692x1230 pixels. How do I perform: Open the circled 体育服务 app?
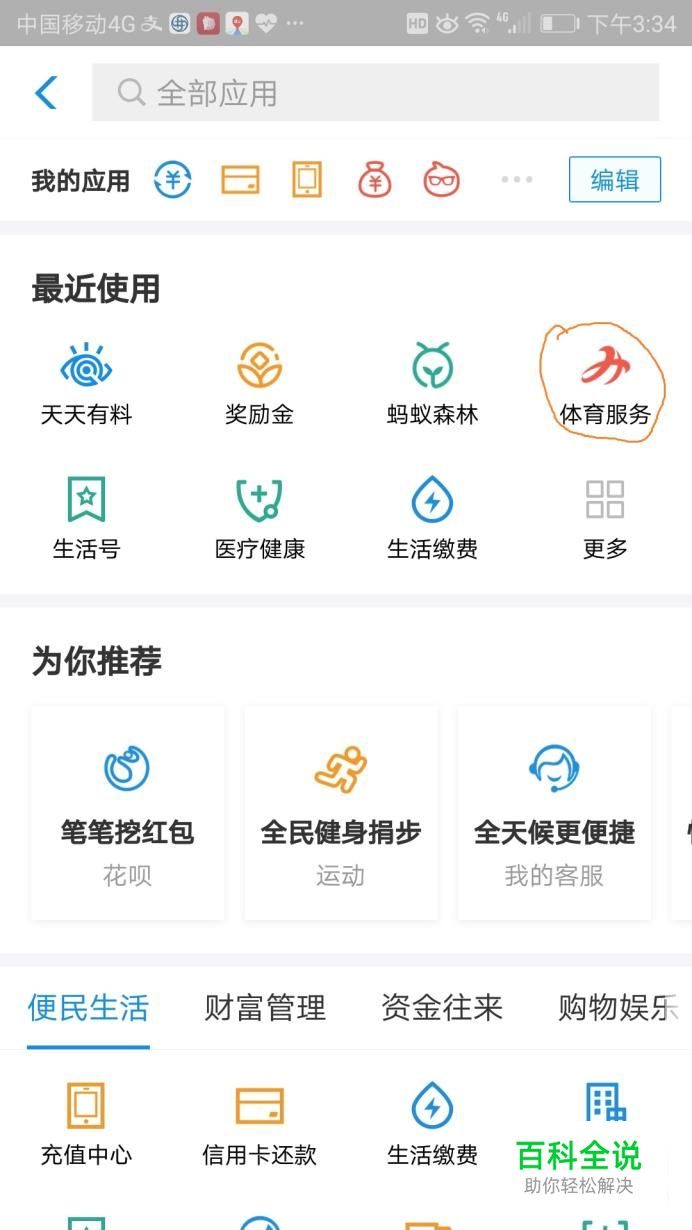(604, 382)
